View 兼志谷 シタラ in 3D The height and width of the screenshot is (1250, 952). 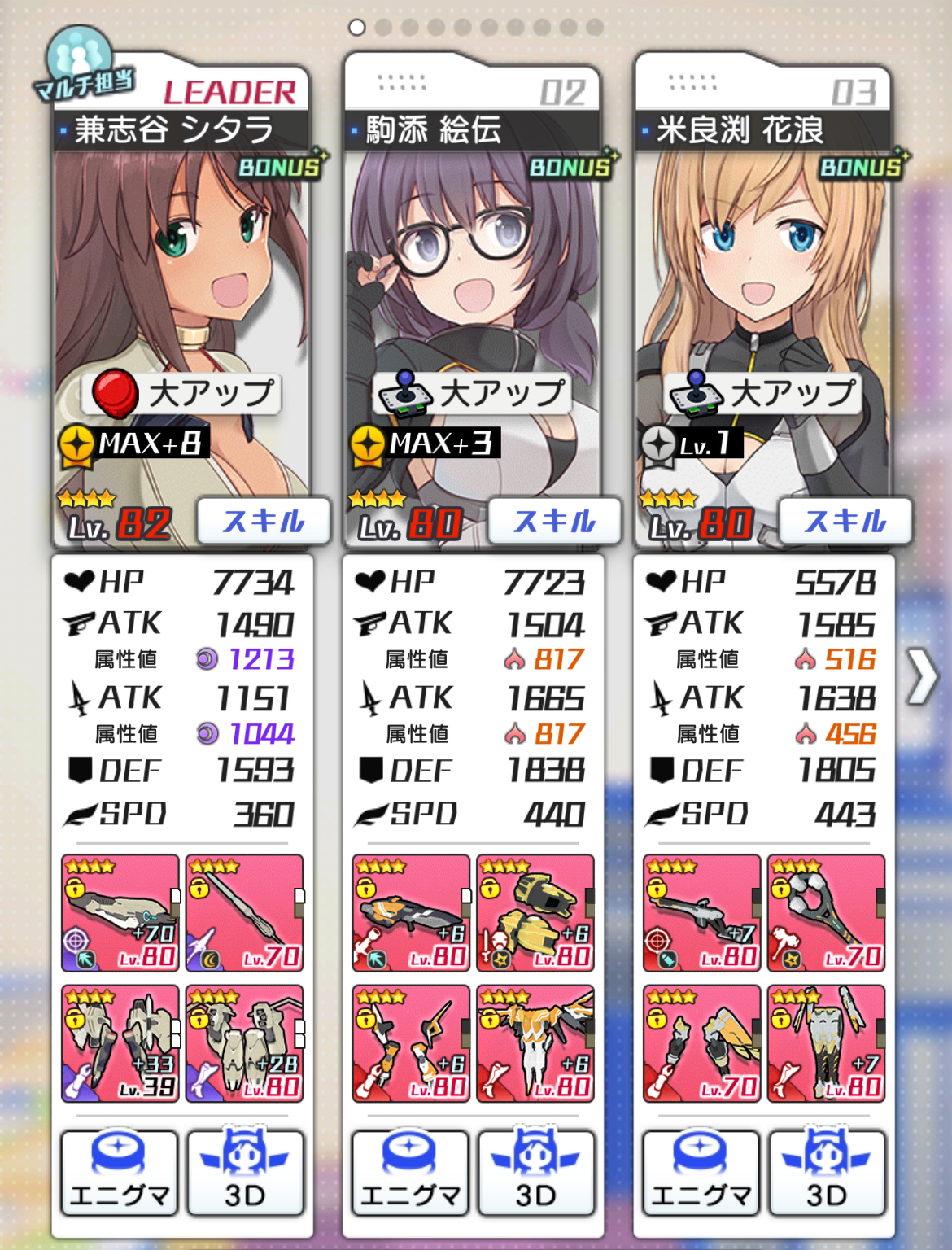coord(245,1173)
